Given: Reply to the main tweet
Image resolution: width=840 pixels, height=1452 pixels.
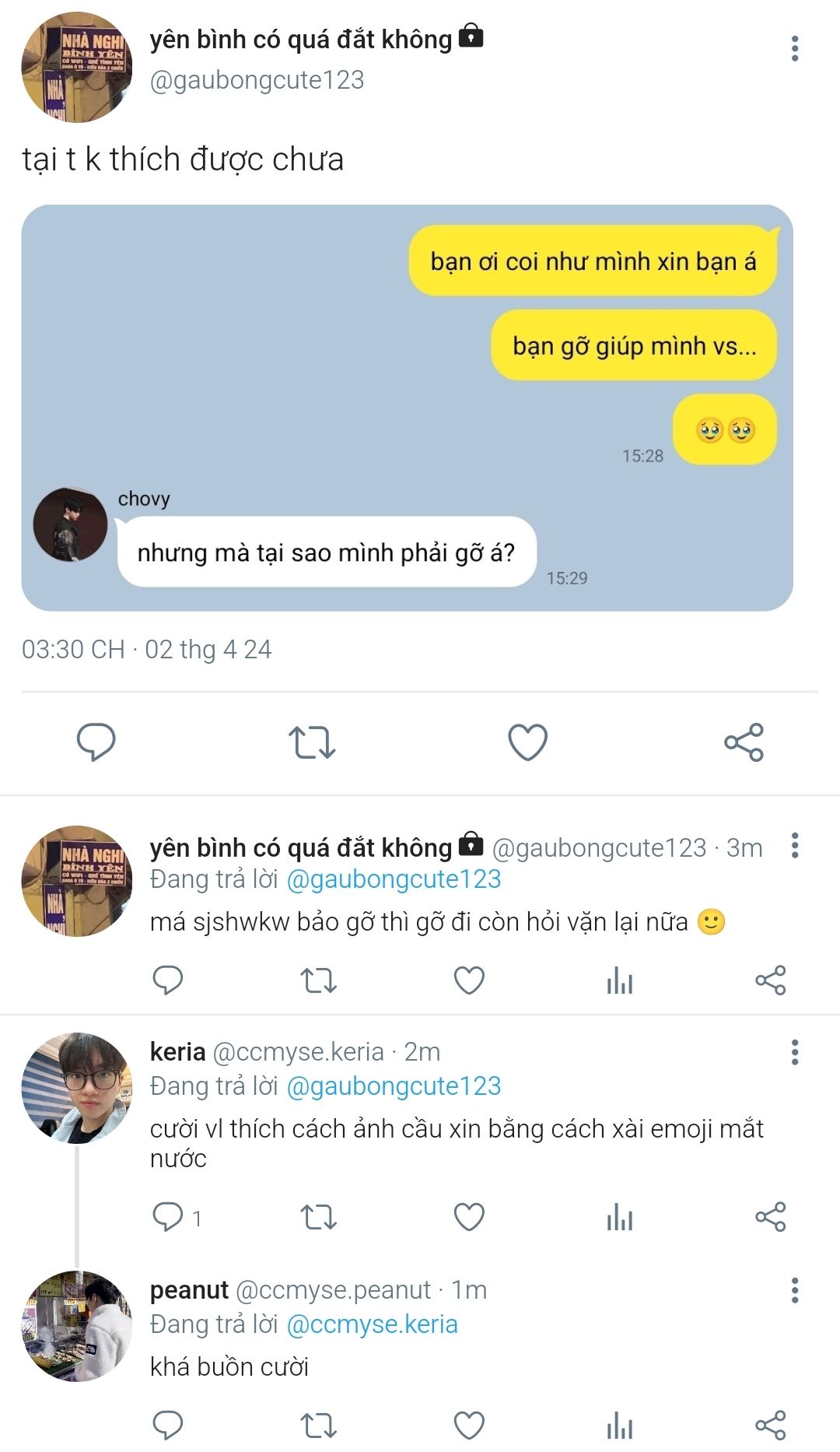Looking at the screenshot, I should point(96,742).
